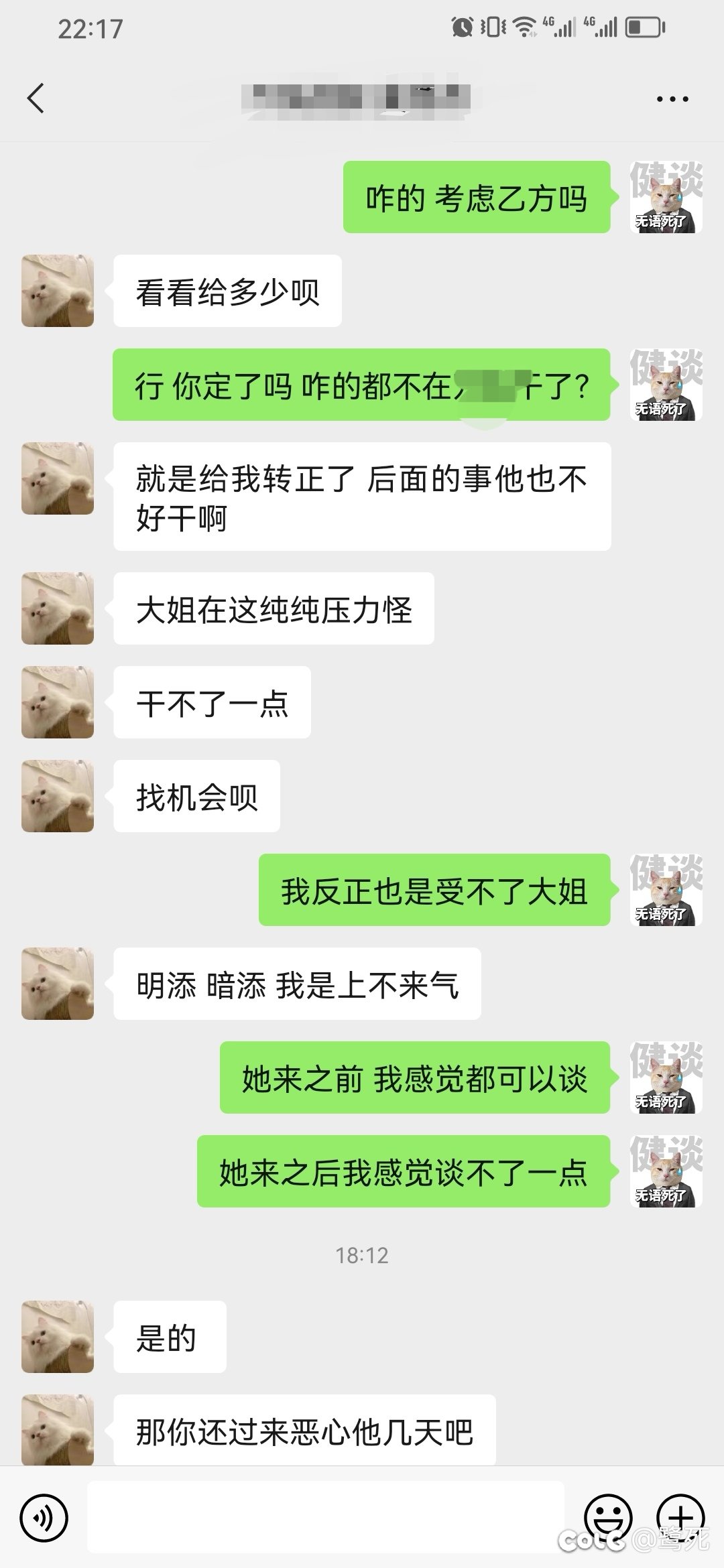This screenshot has height=1568, width=724.
Task: Open the emoji sticker panel
Action: pos(608,1517)
